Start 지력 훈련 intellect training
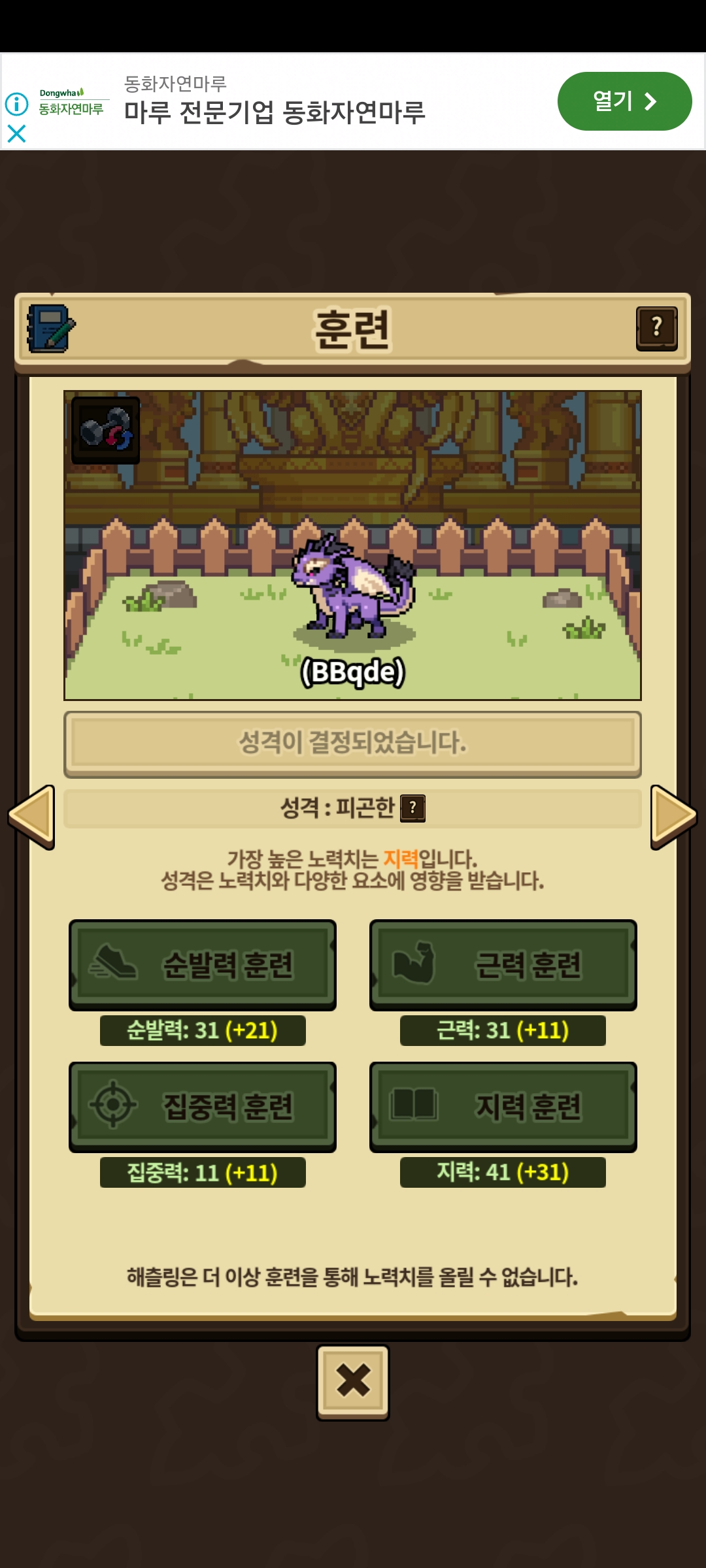 [503, 1106]
